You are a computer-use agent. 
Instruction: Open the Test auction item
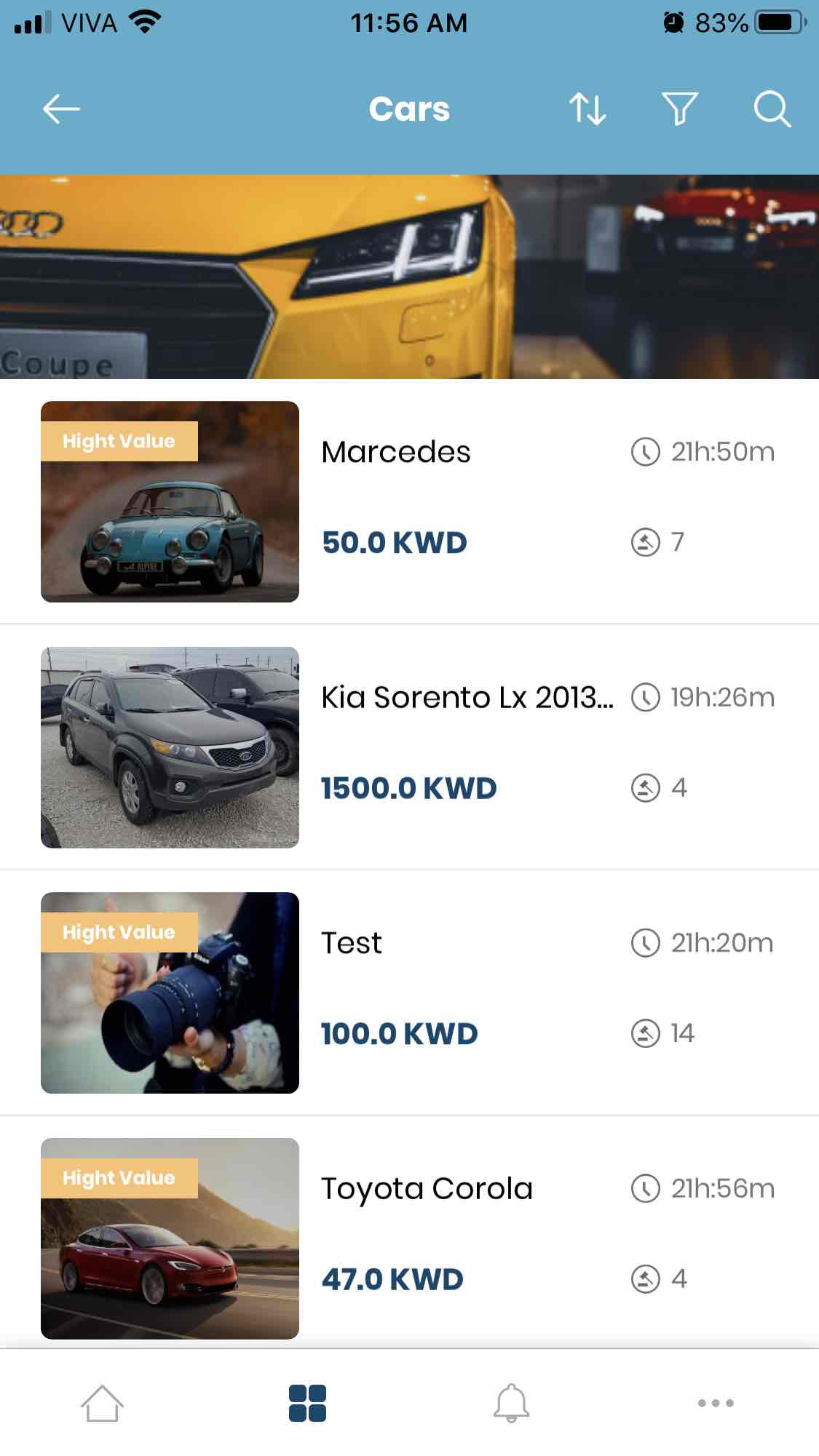coord(352,944)
